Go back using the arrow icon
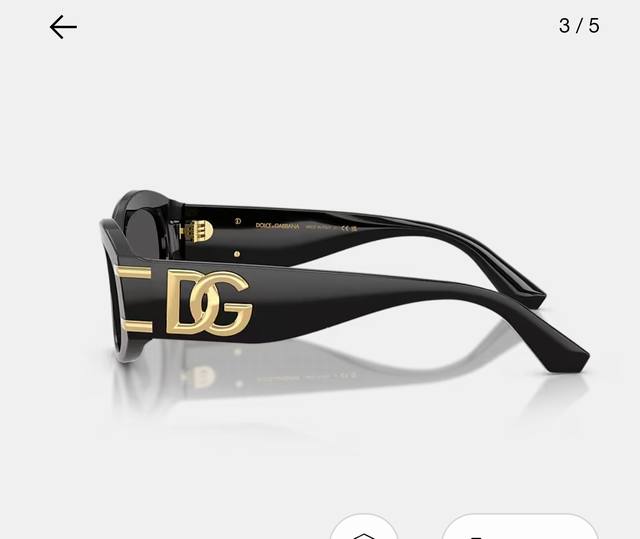 click(x=63, y=27)
